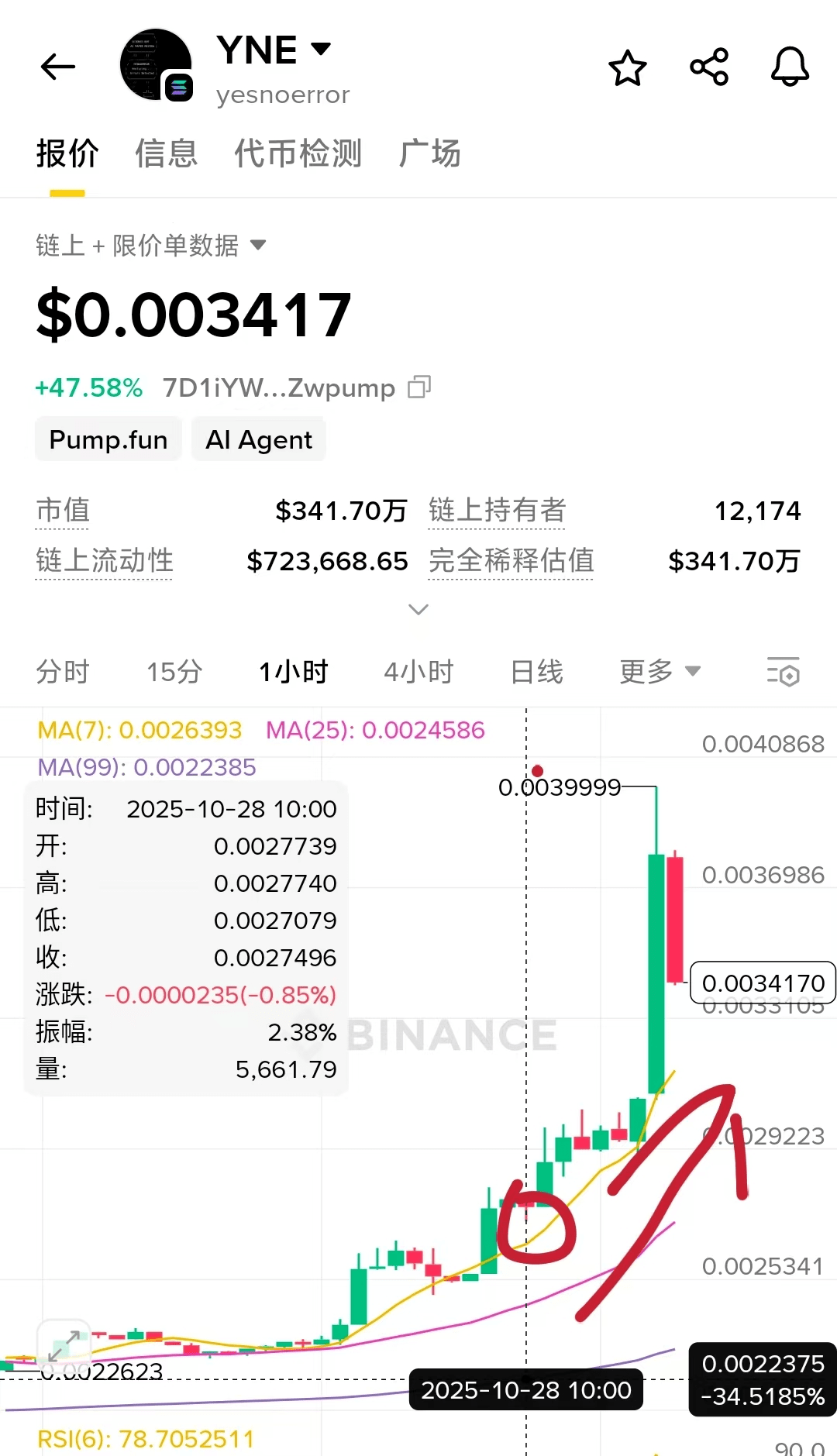
Task: Switch to the 信息 tab
Action: (x=166, y=153)
